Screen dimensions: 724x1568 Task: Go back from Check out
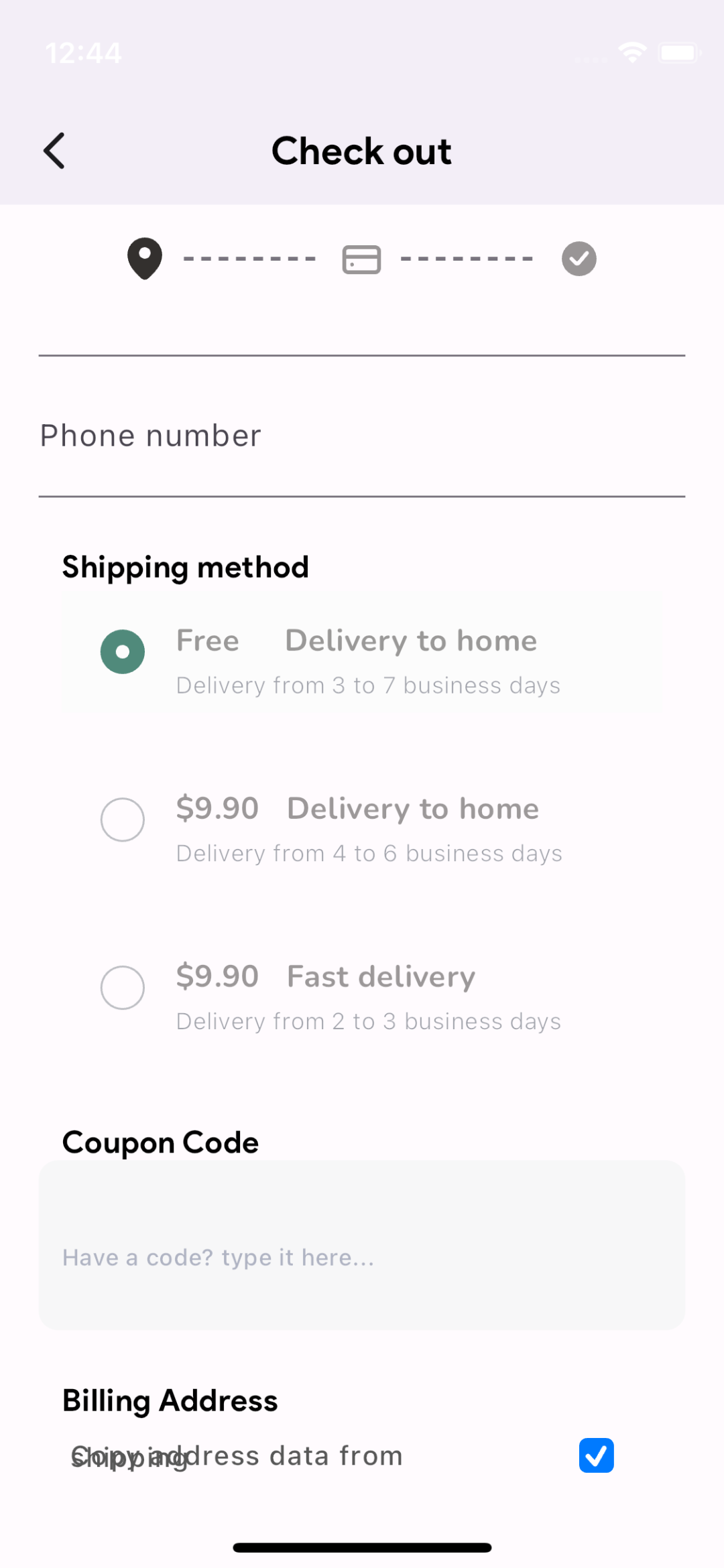pyautogui.click(x=54, y=151)
